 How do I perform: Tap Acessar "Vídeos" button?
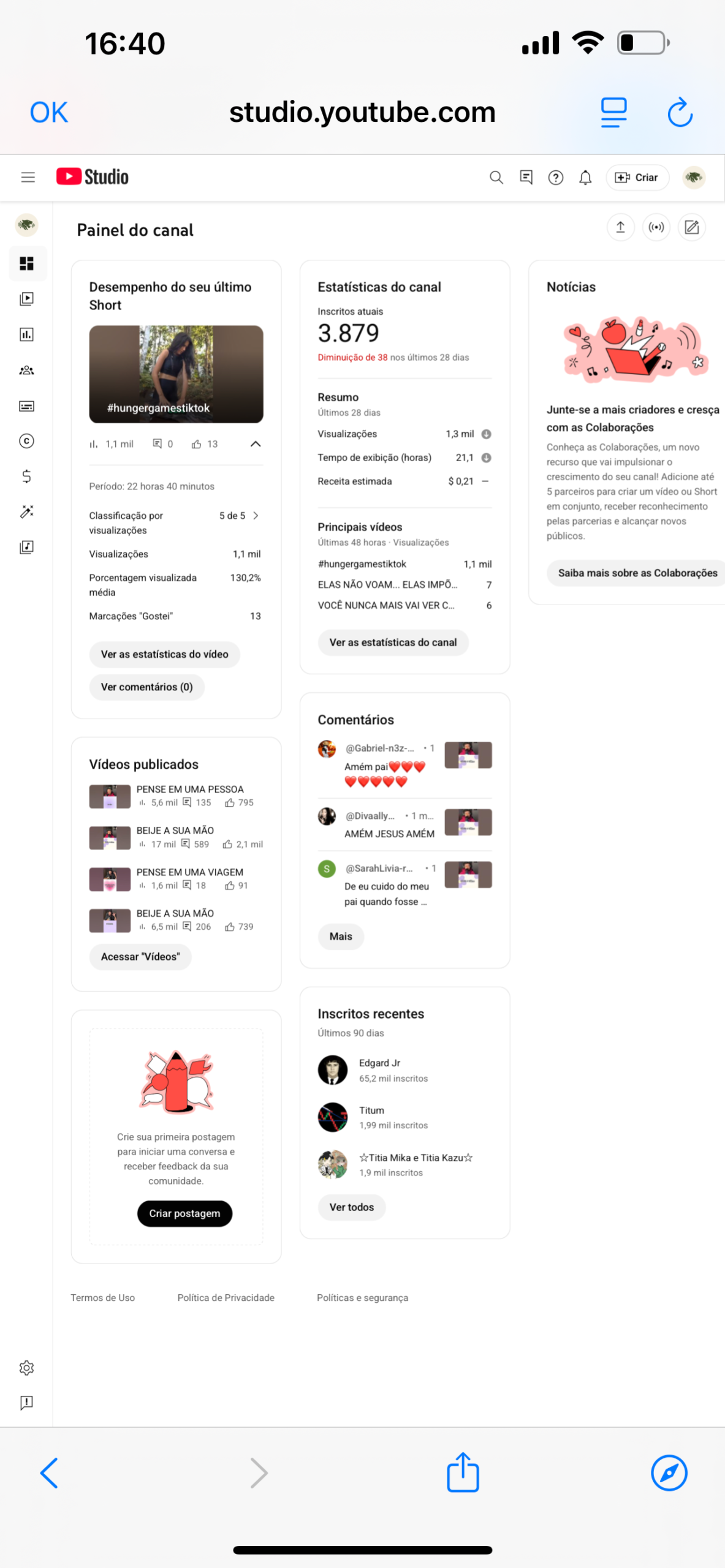(140, 957)
